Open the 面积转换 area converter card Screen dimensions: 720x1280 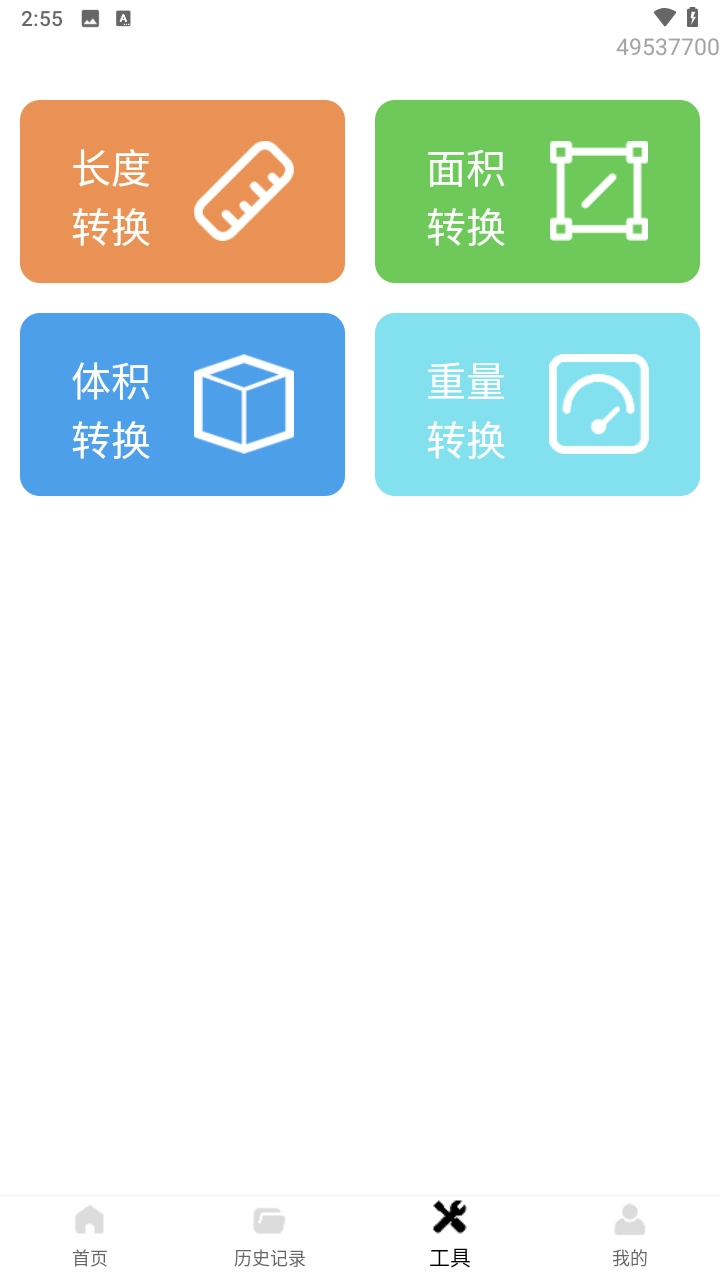pyautogui.click(x=537, y=191)
